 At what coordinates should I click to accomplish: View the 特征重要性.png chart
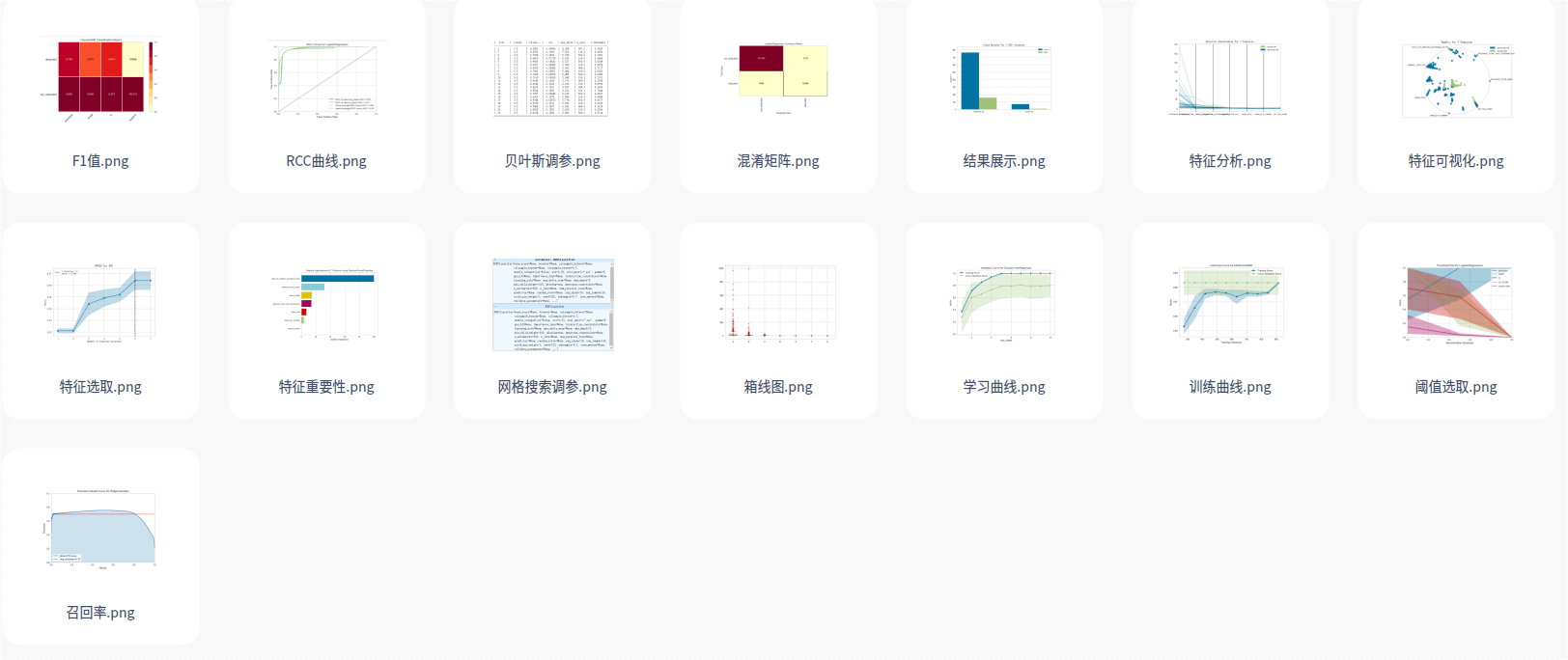(x=326, y=303)
